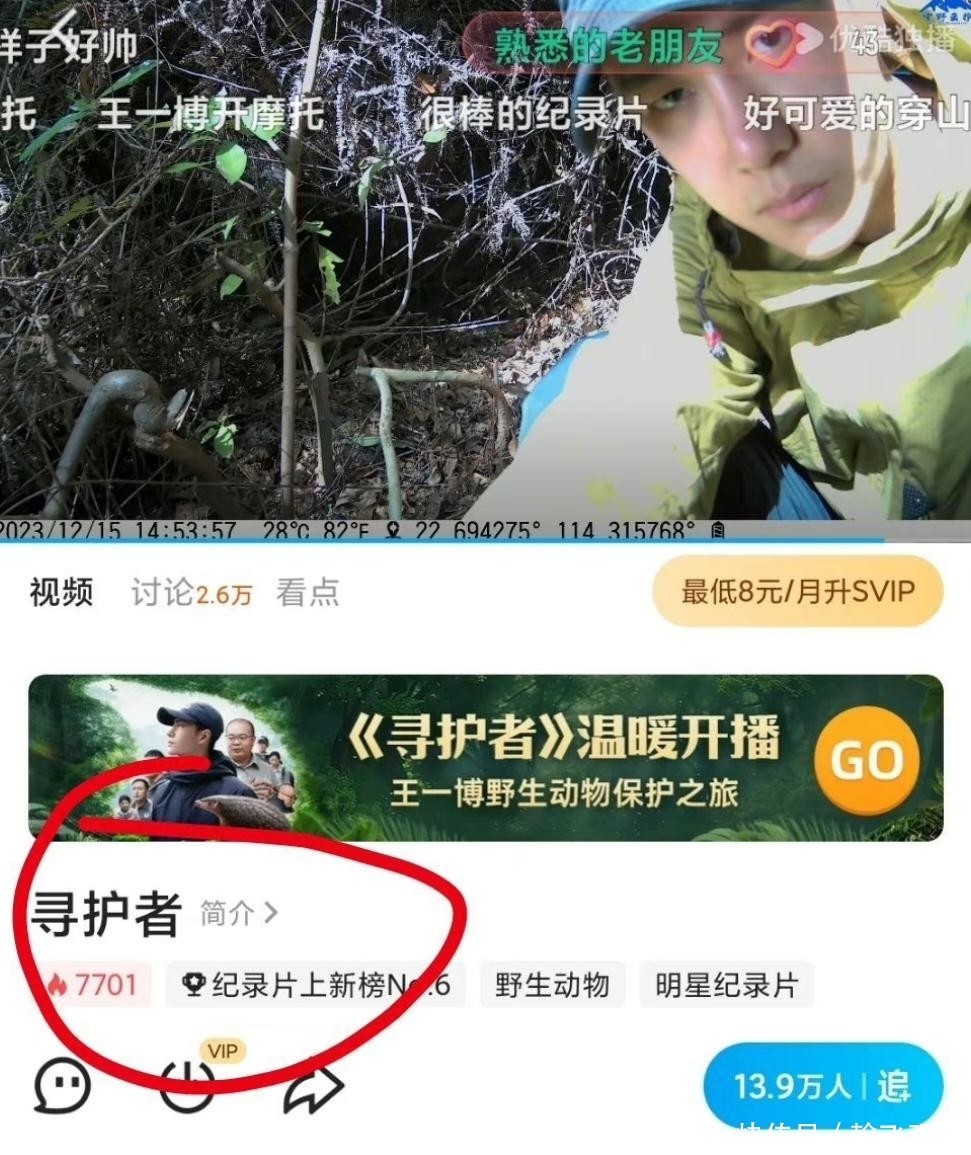Download the video with the VIP icon
The image size is (971, 1155).
click(188, 1085)
